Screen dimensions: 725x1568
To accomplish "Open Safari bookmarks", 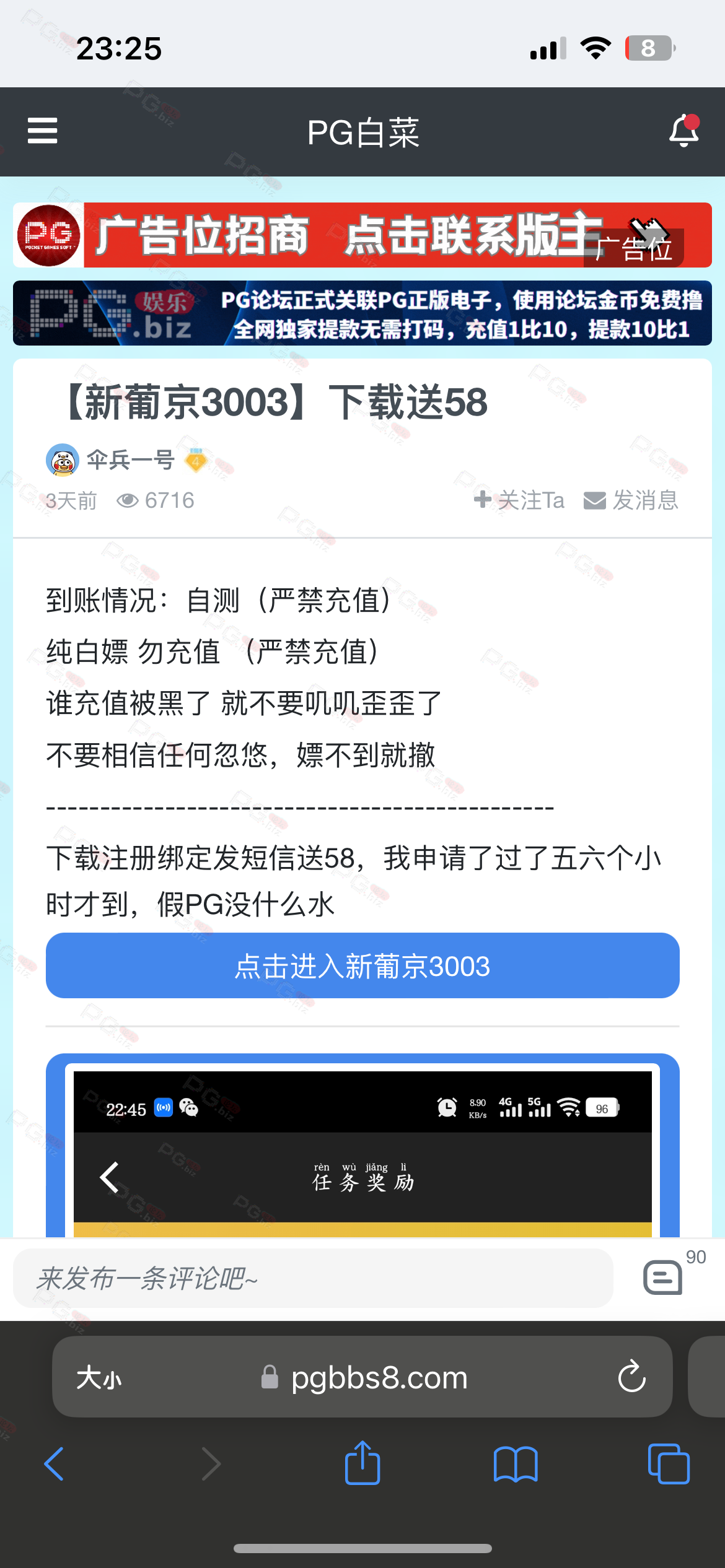I will pos(516,1464).
